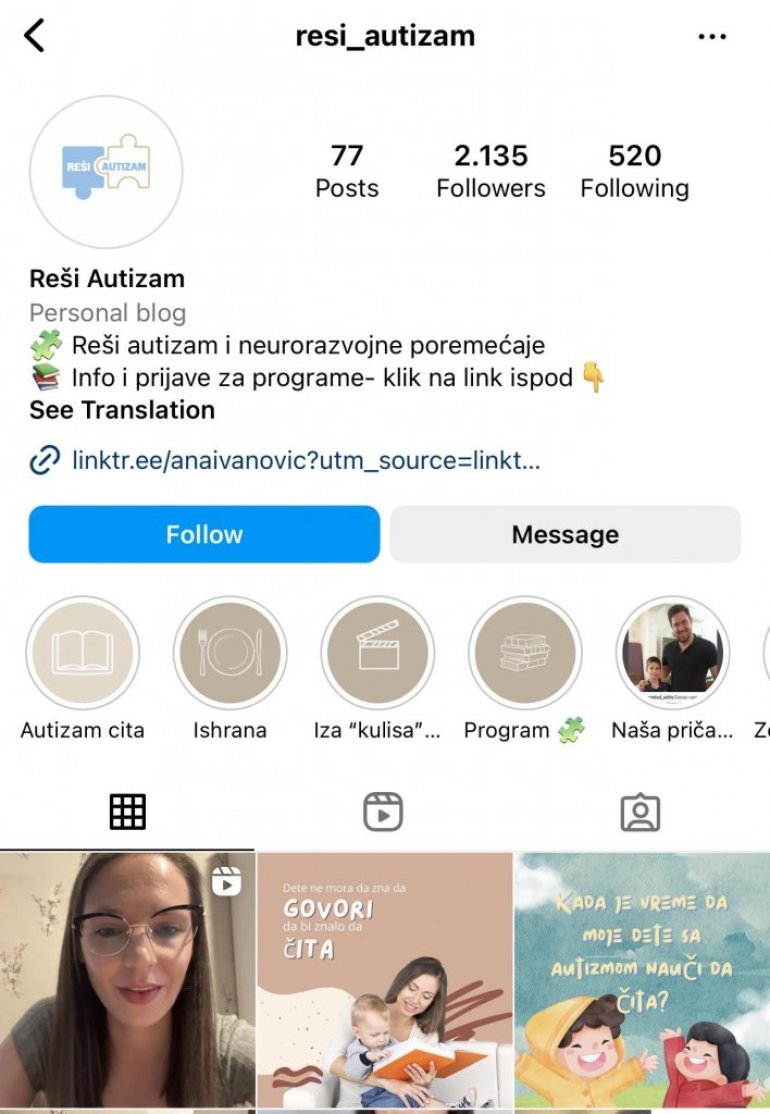Open the Program story highlight
770x1114 pixels.
click(x=525, y=654)
